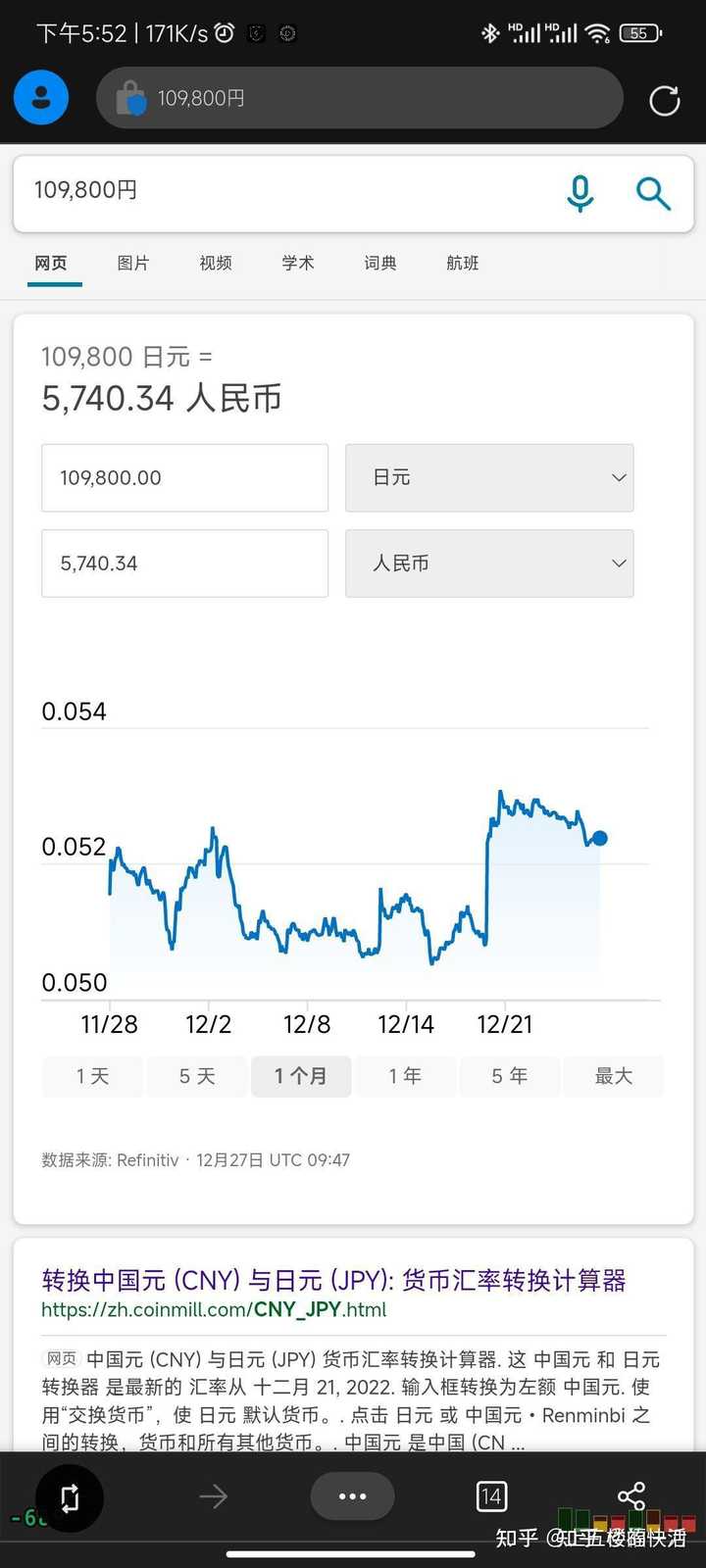The height and width of the screenshot is (1568, 706).
Task: Switch to the 航班 tab
Action: click(463, 263)
